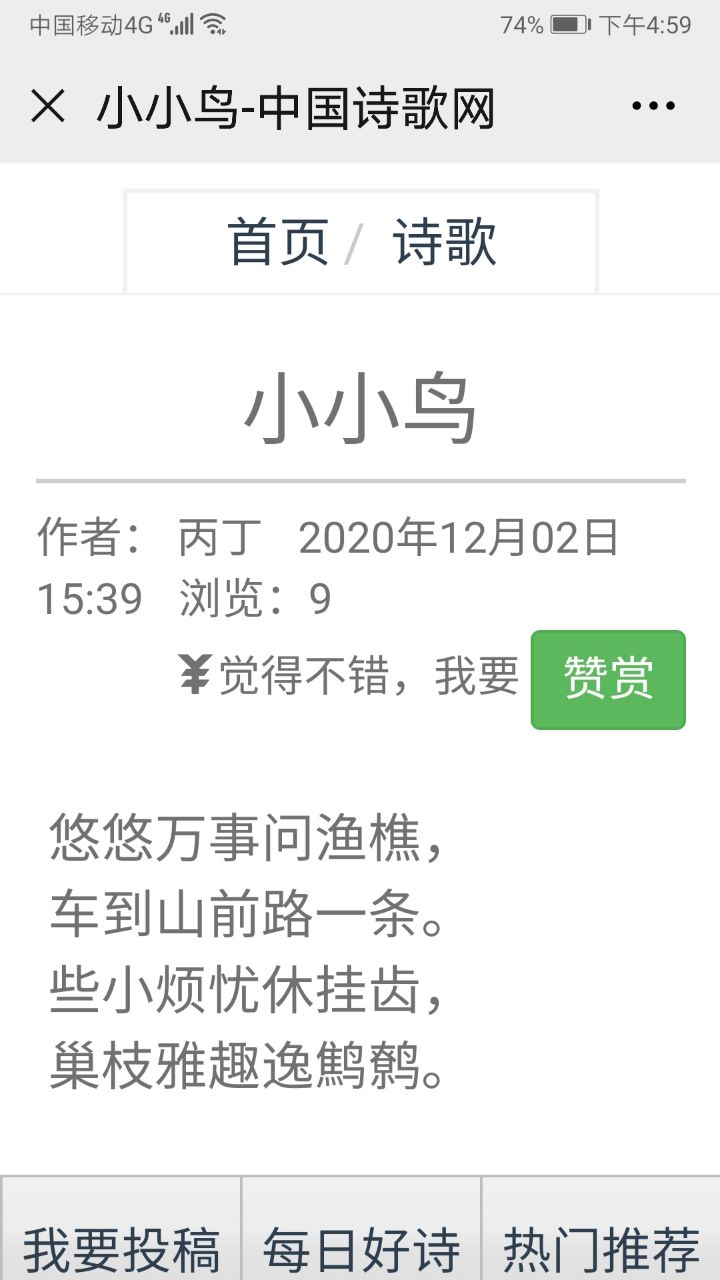Open 热门推荐 recommendations
The image size is (720, 1280).
tap(601, 1248)
